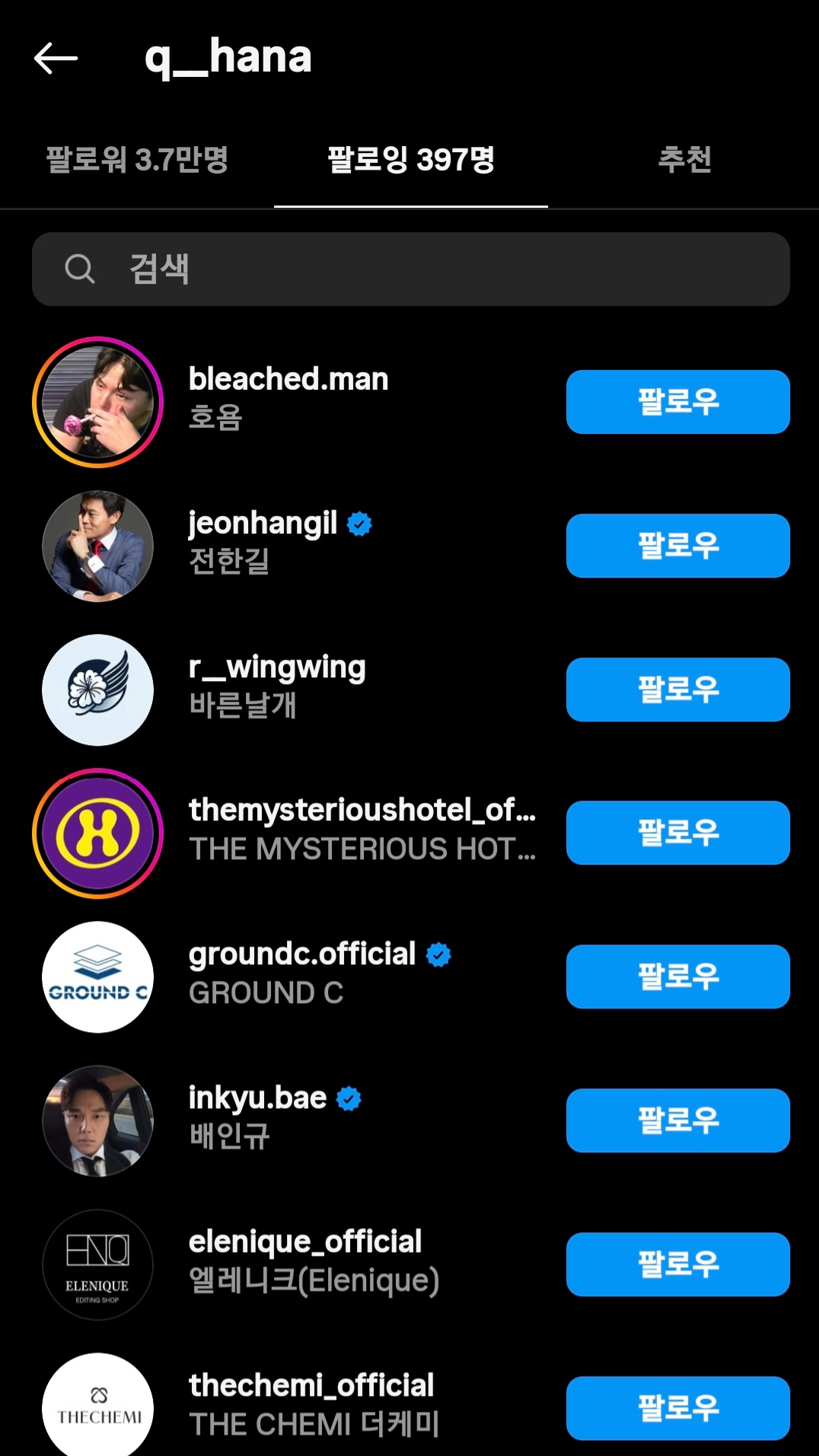Follow jeonhangil

tap(677, 546)
